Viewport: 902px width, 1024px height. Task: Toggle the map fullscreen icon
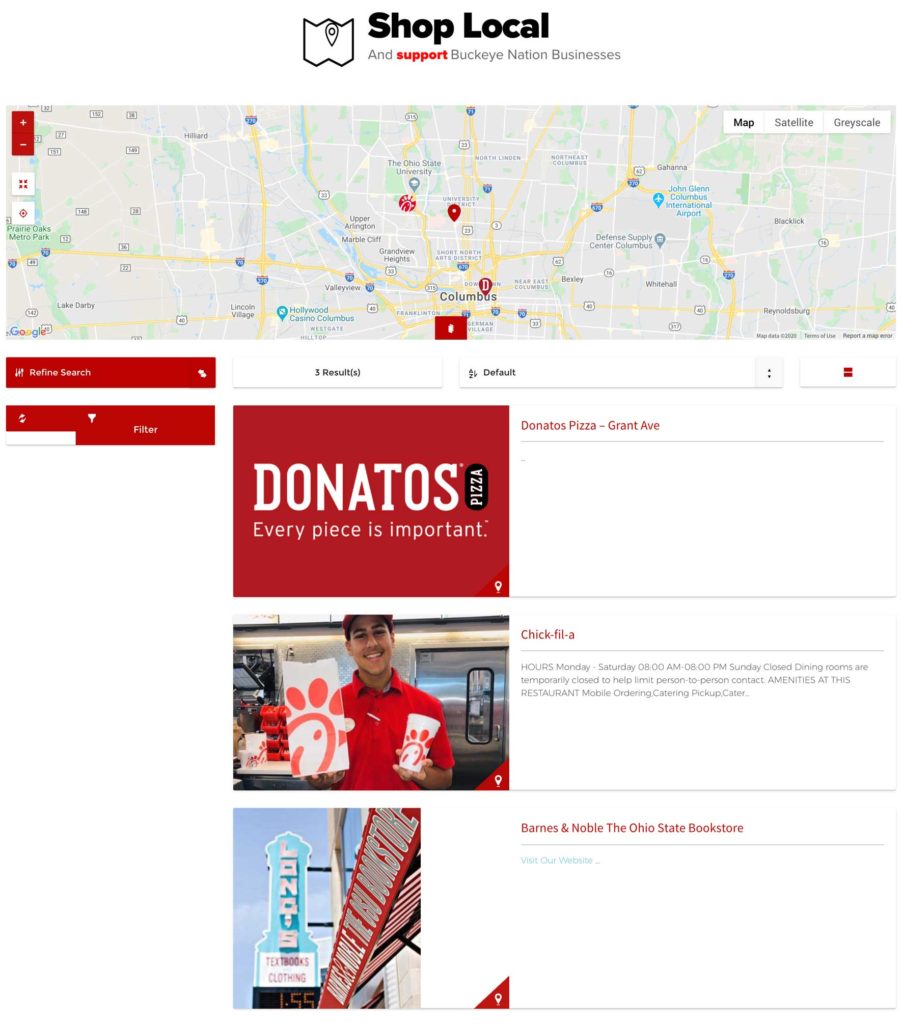(23, 184)
